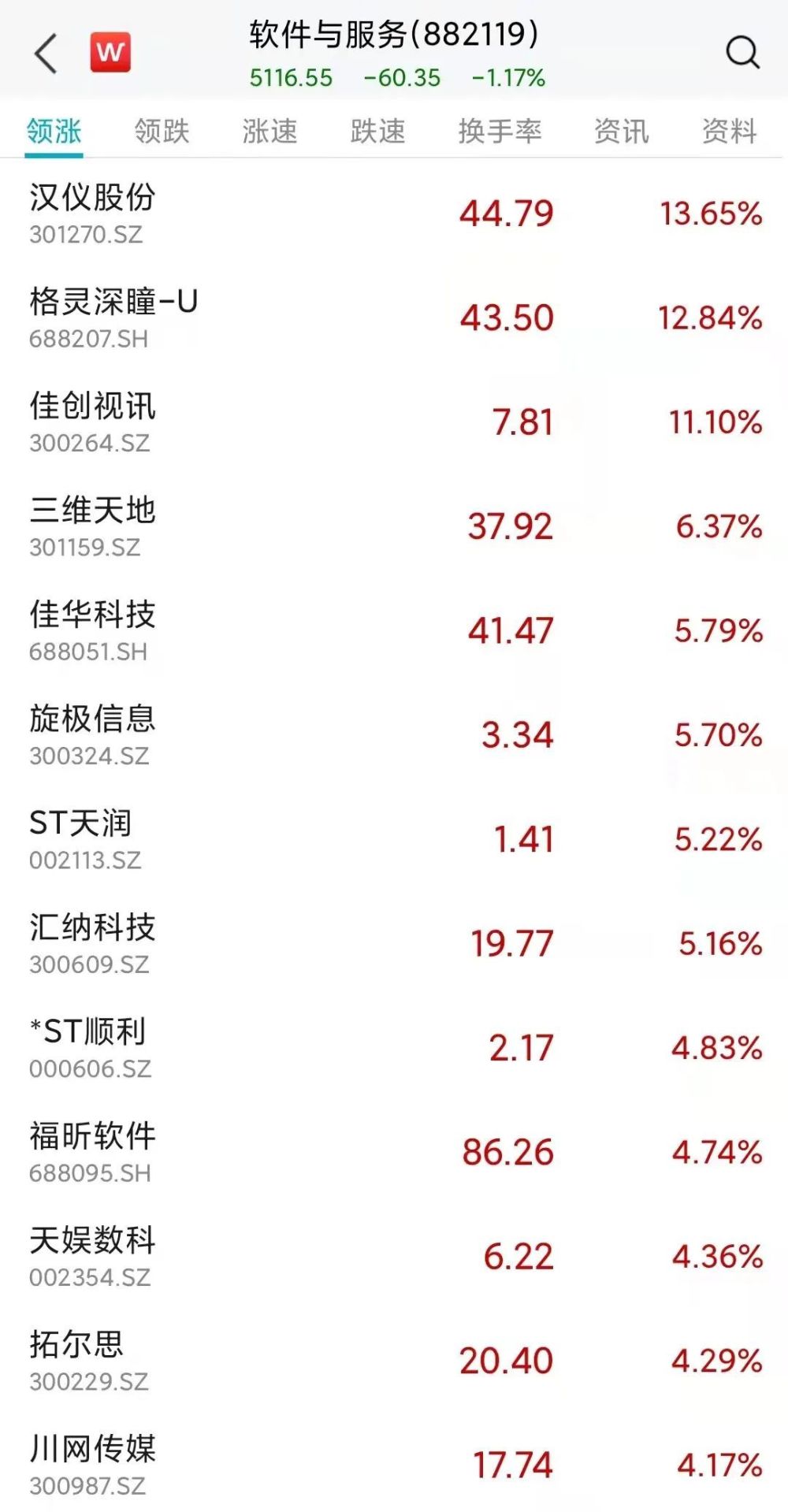Open *ST顺利 stock details
Image resolution: width=788 pixels, height=1512 pixels.
[394, 1048]
